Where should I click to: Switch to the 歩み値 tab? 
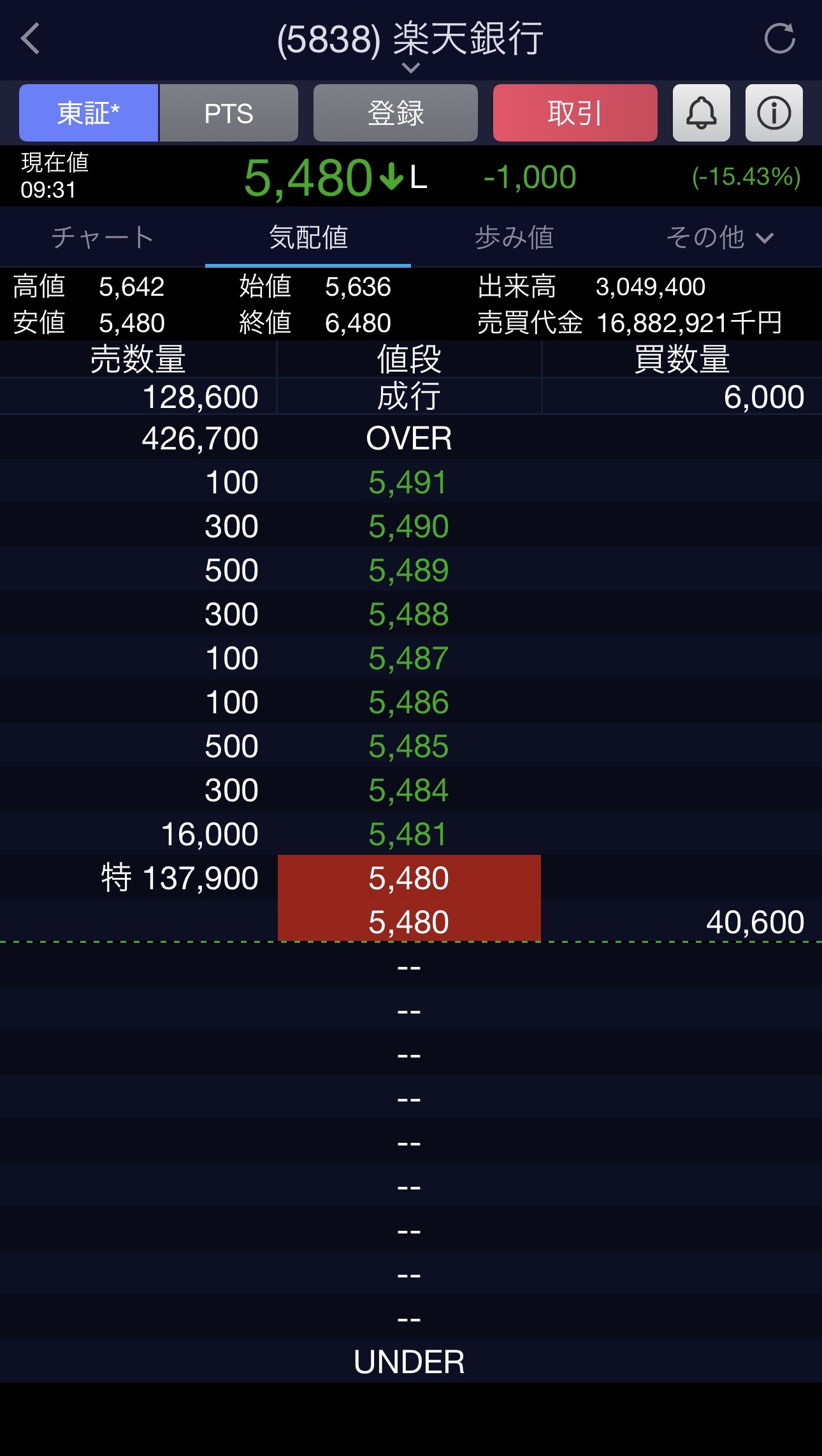[514, 237]
